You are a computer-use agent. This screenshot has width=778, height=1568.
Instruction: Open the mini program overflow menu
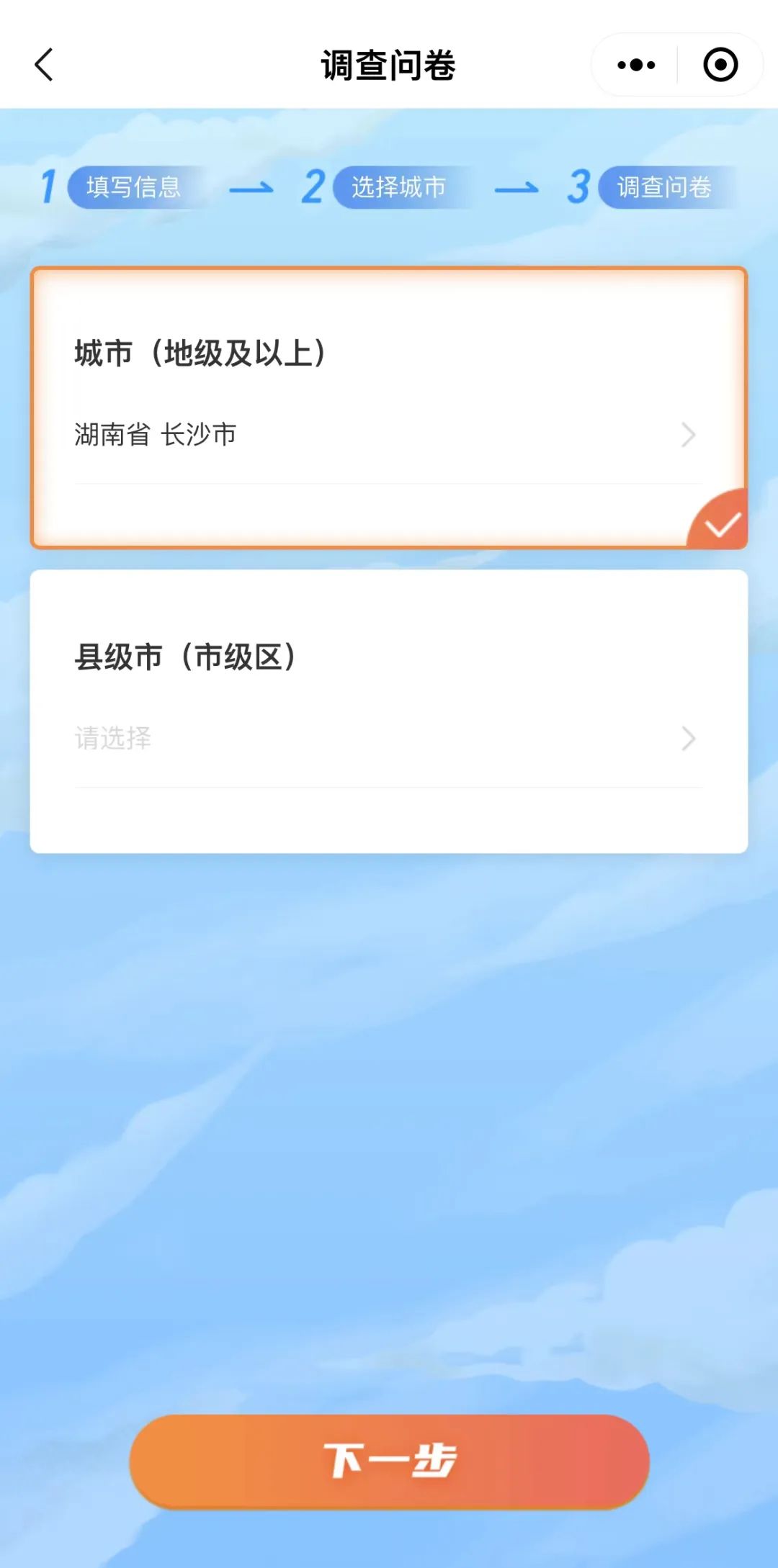tap(636, 65)
